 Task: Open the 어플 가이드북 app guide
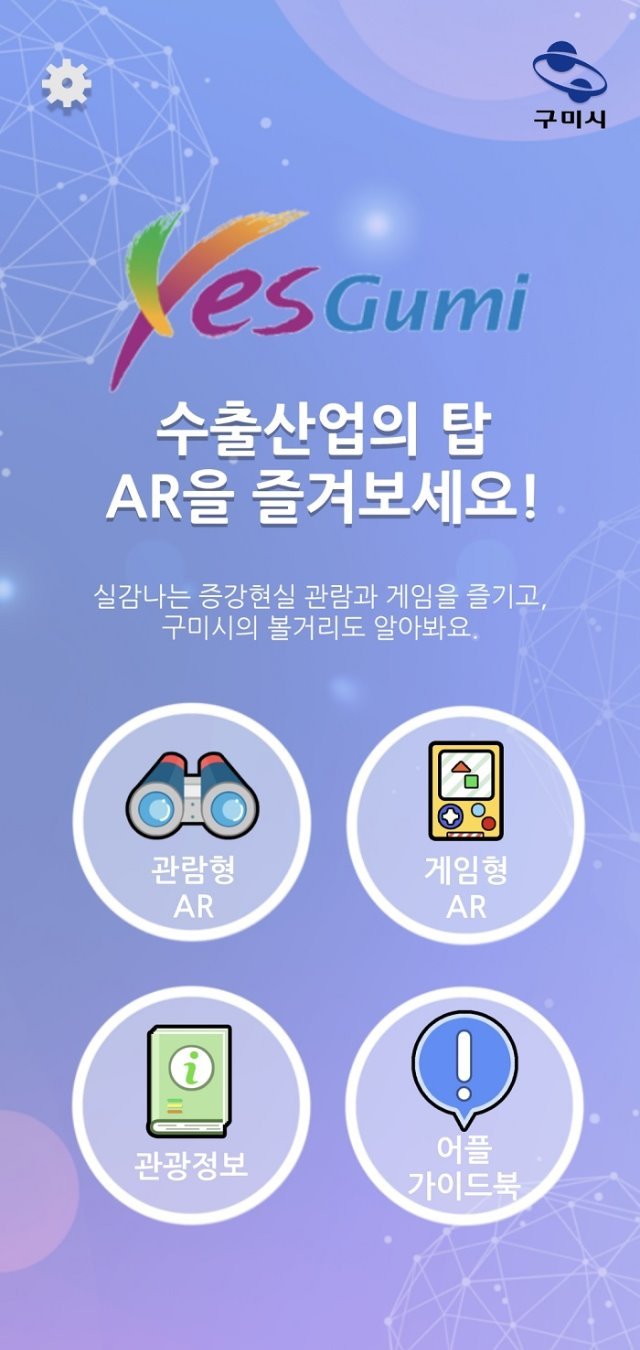click(465, 1104)
